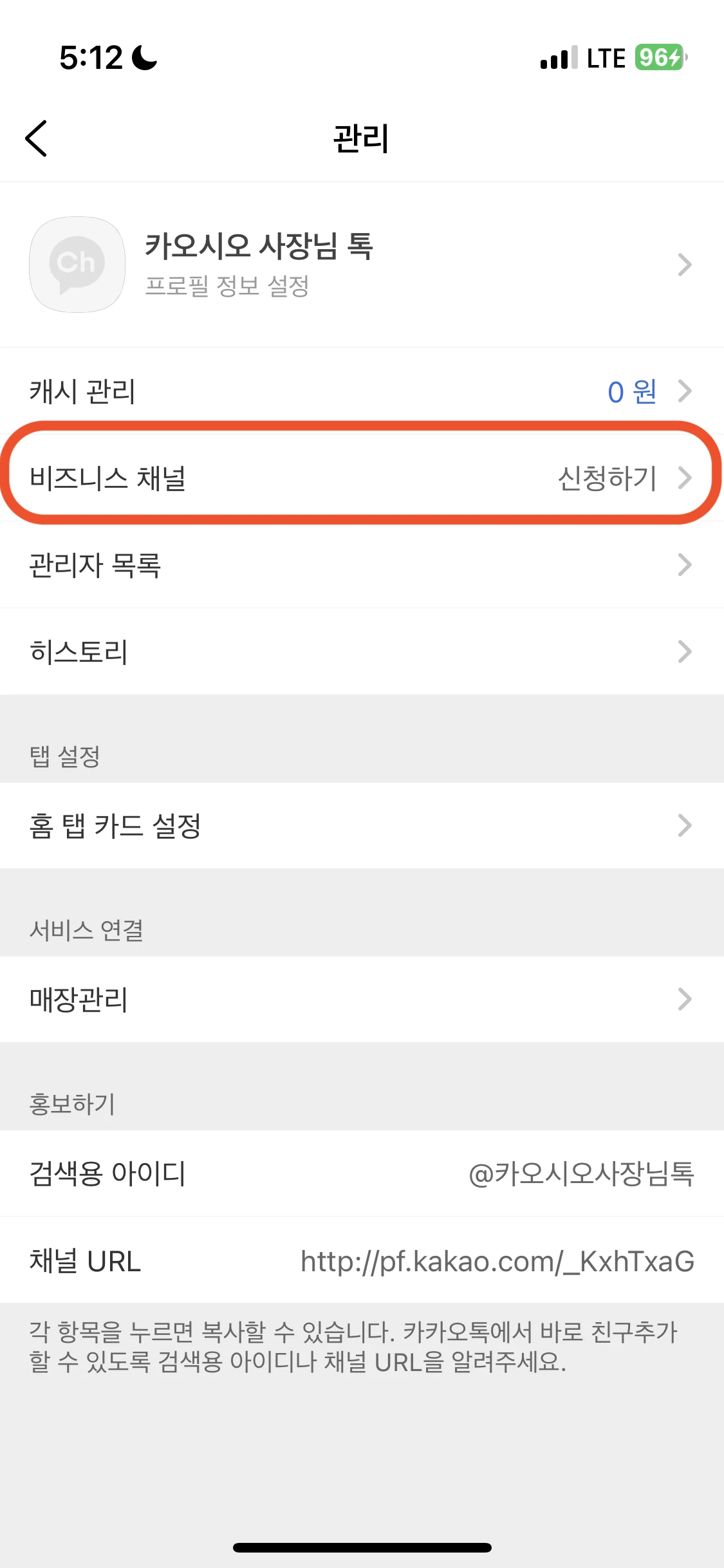Image resolution: width=724 pixels, height=1568 pixels.
Task: Open 카오시오 사장님 톡 profile settings
Action: click(362, 265)
